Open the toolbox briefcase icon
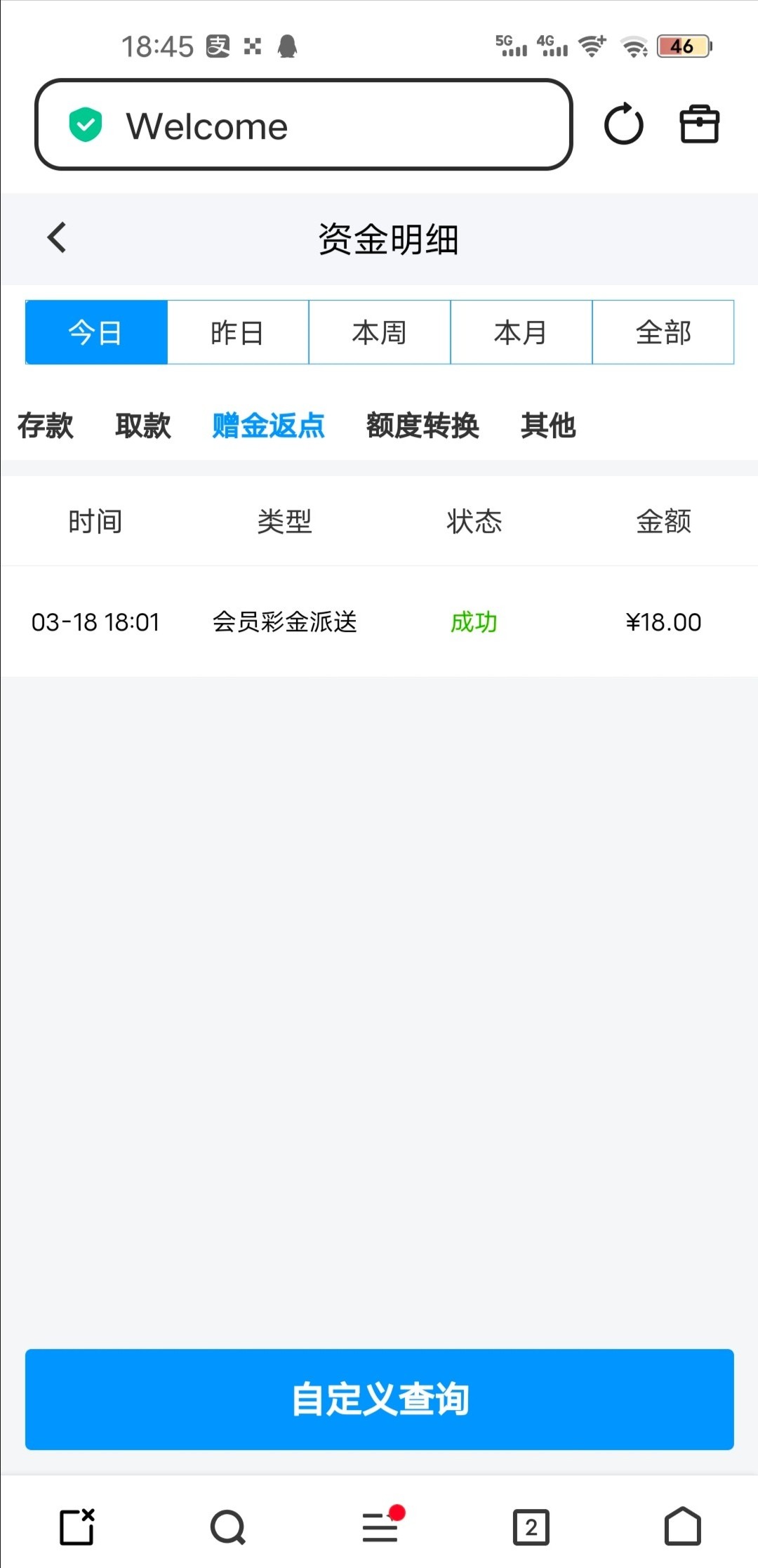The width and height of the screenshot is (758, 1568). click(699, 125)
